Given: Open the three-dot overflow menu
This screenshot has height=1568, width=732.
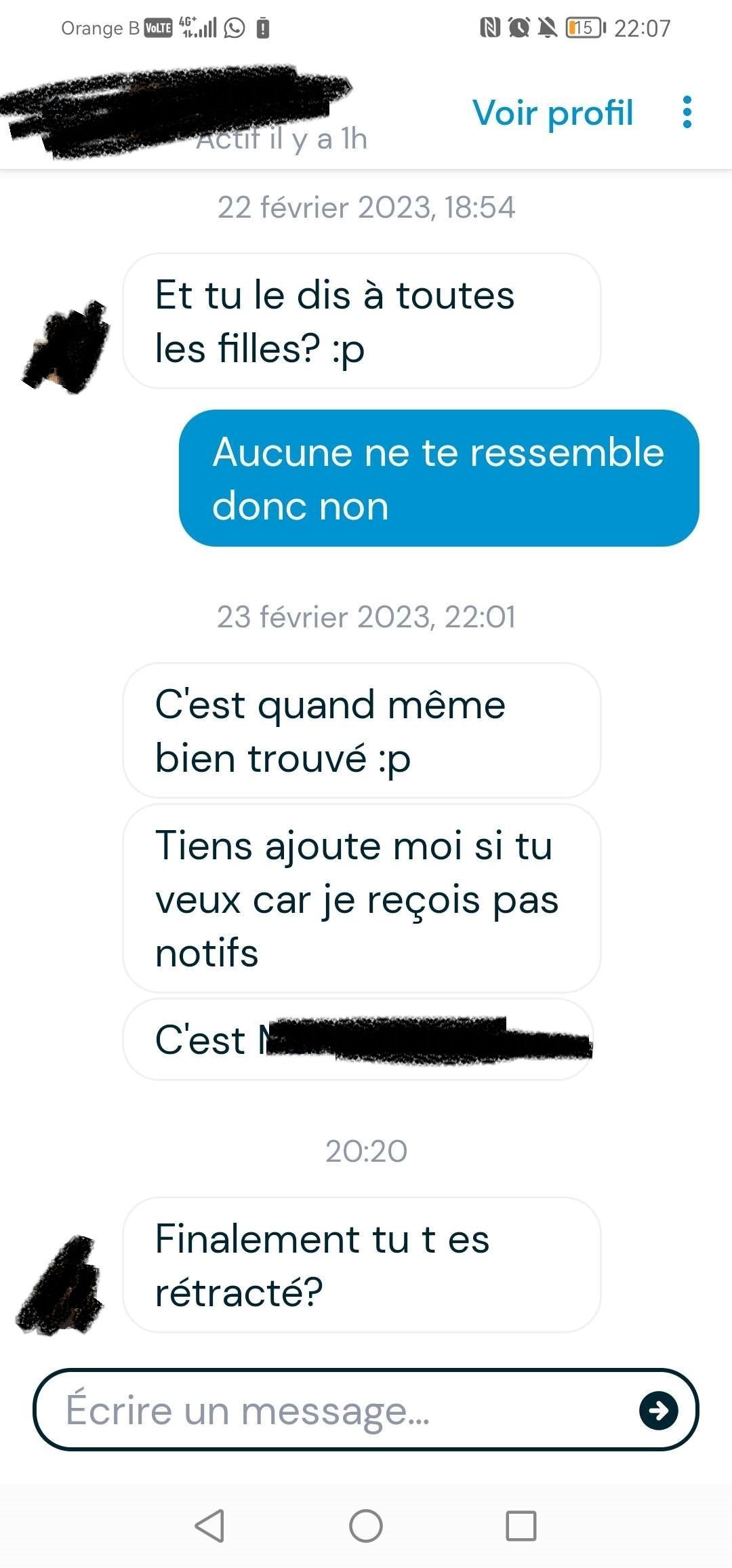Looking at the screenshot, I should pyautogui.click(x=687, y=112).
